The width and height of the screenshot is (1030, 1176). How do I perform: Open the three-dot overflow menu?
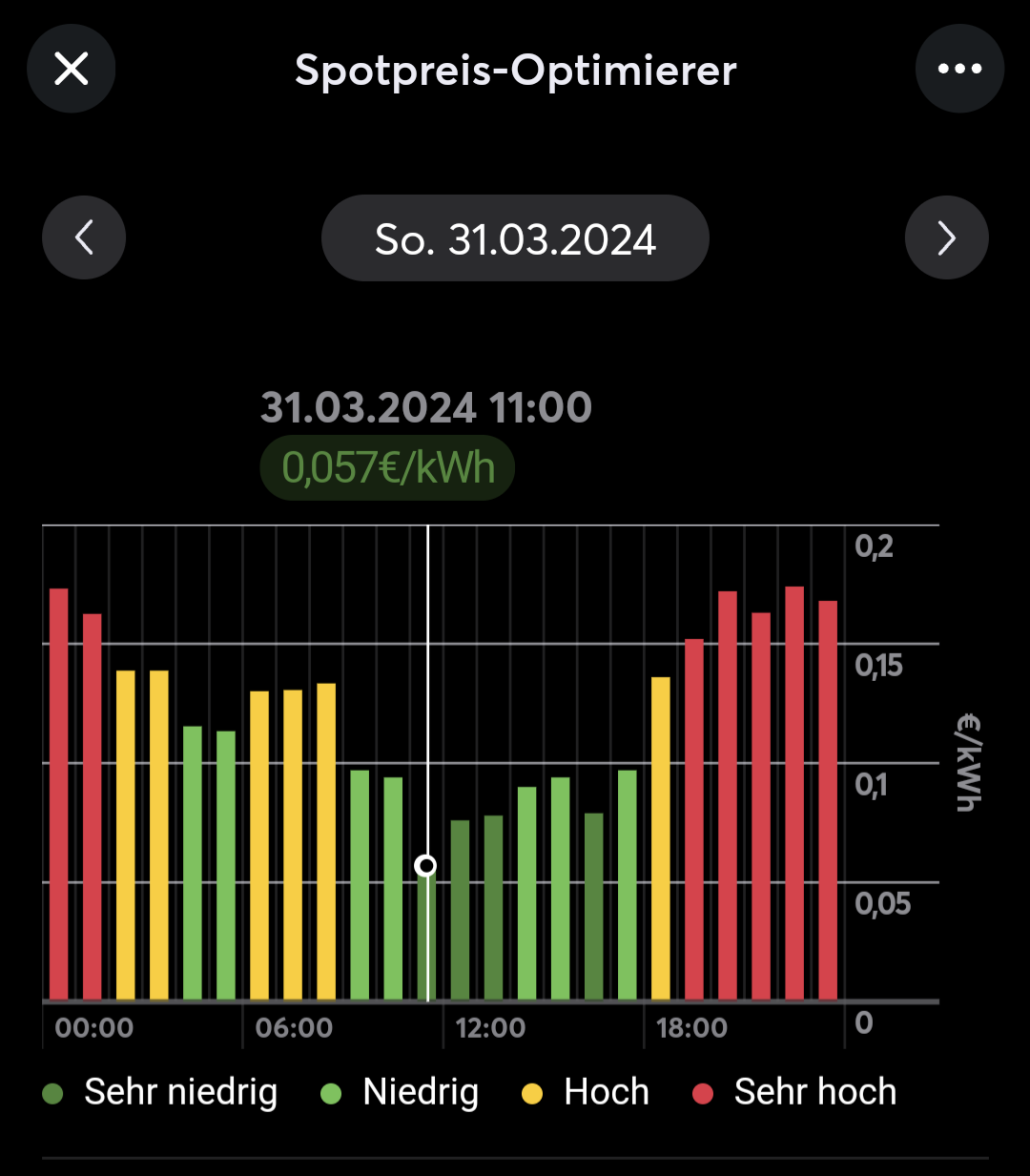pyautogui.click(x=959, y=69)
